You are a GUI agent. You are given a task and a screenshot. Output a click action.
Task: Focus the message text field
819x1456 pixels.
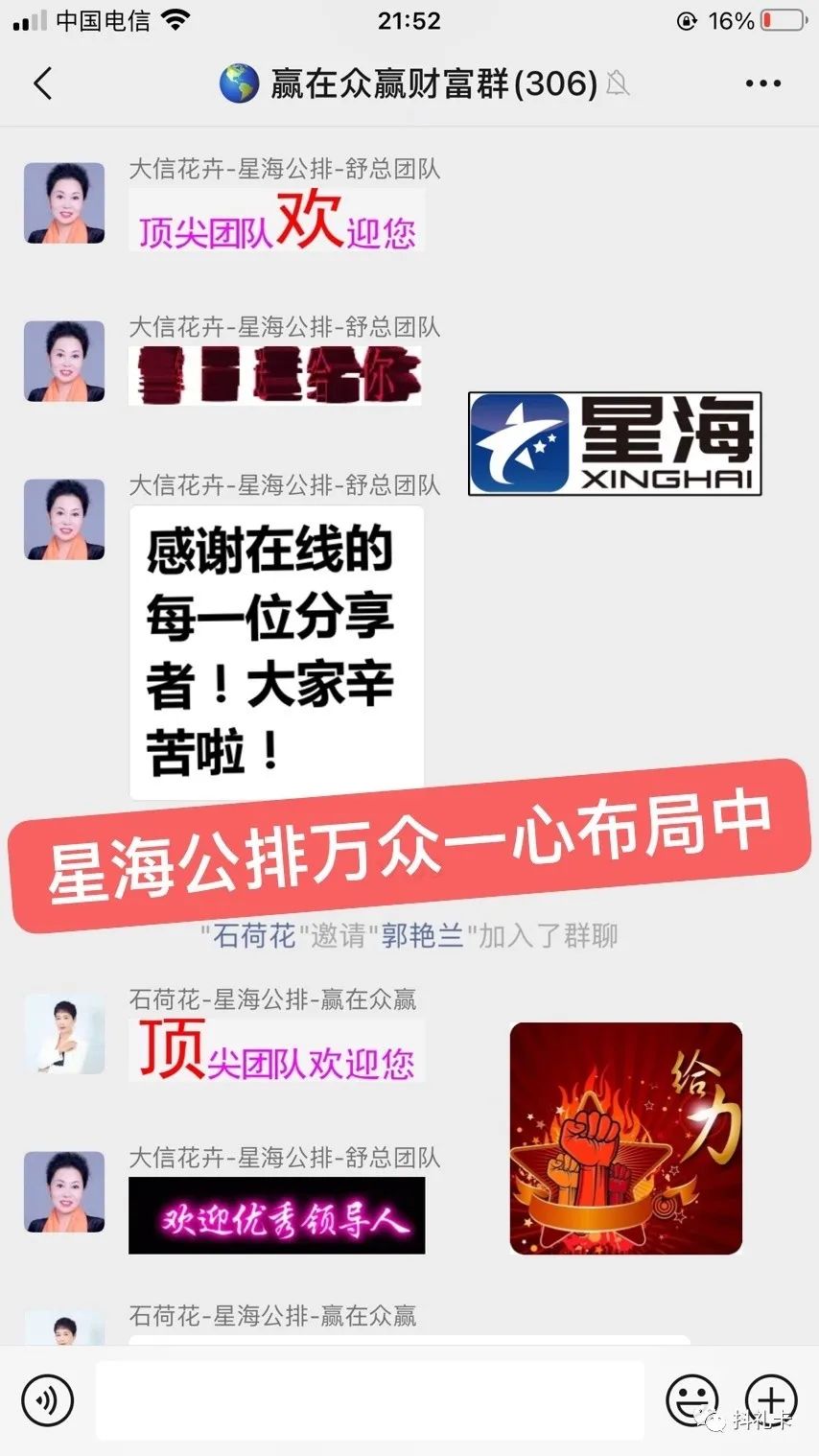(369, 1399)
